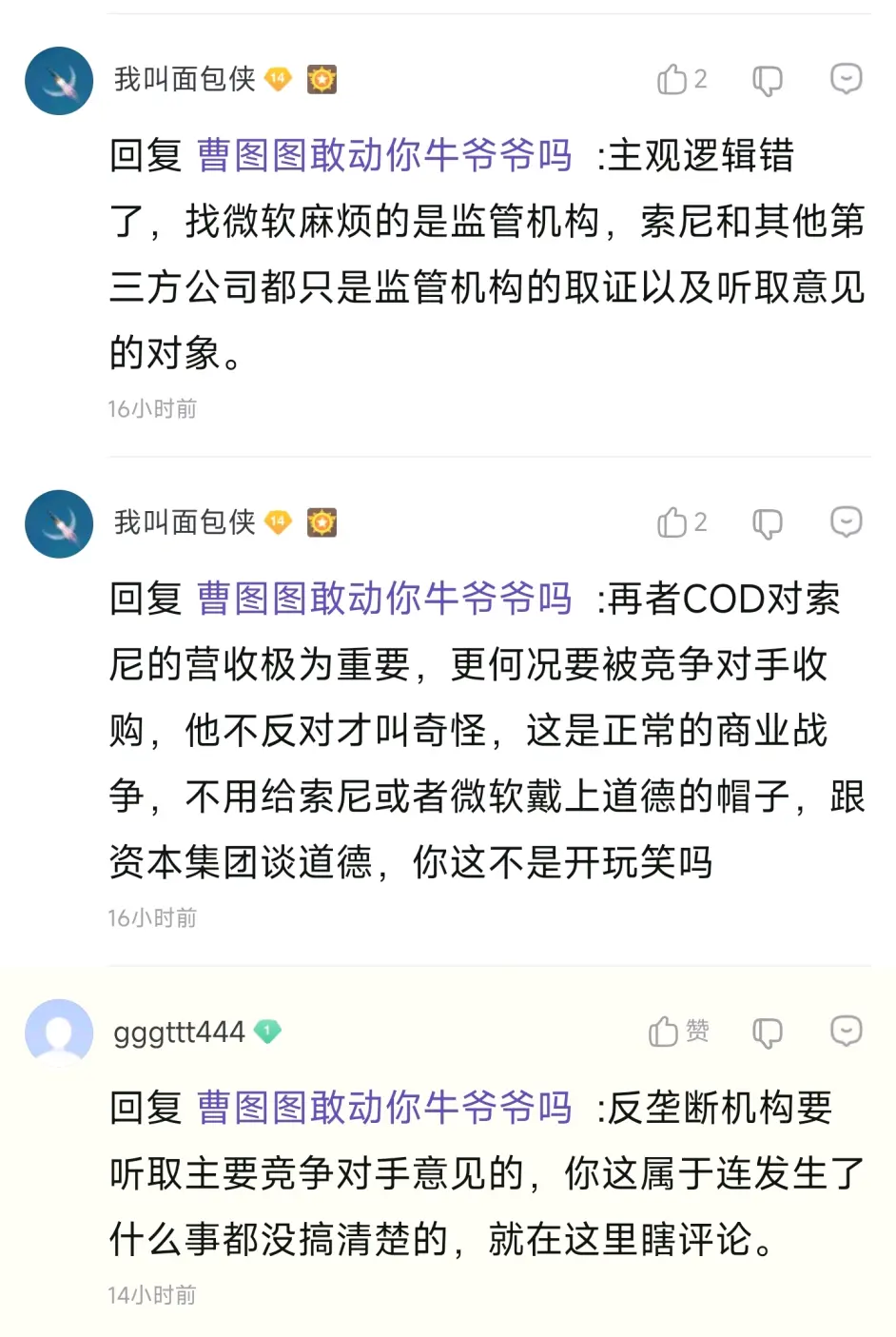
Task: Open 曹图图敢动你牛爷爷吗 link in gggttt444's reply
Action: (x=384, y=1108)
